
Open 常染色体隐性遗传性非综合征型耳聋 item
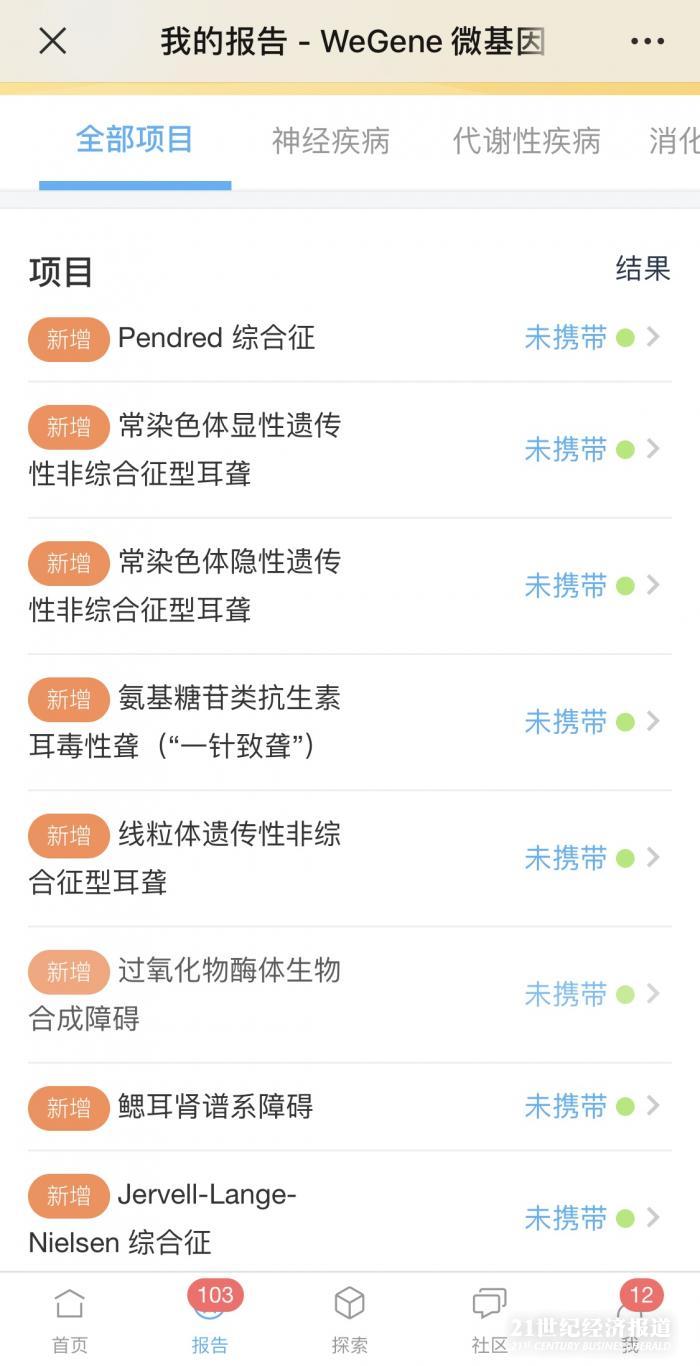(x=348, y=586)
